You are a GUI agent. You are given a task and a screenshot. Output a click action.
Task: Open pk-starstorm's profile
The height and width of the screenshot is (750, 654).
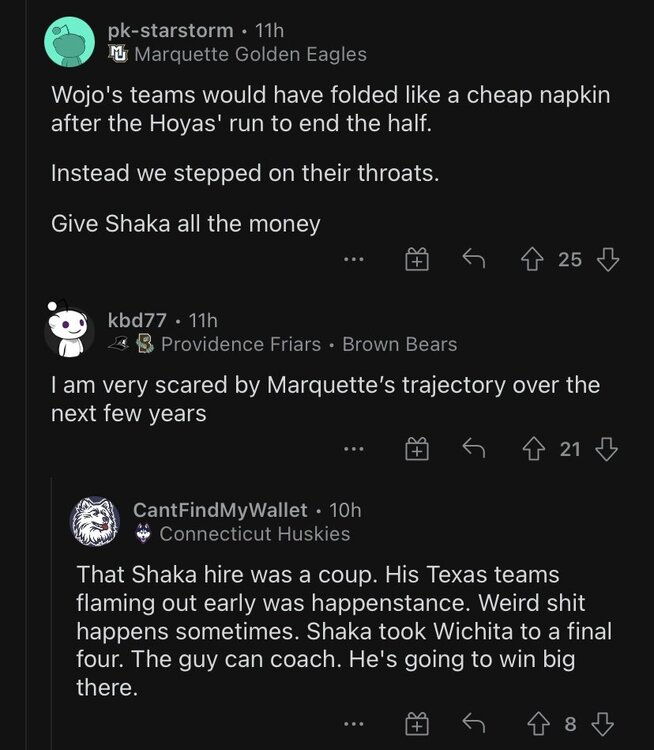click(169, 30)
